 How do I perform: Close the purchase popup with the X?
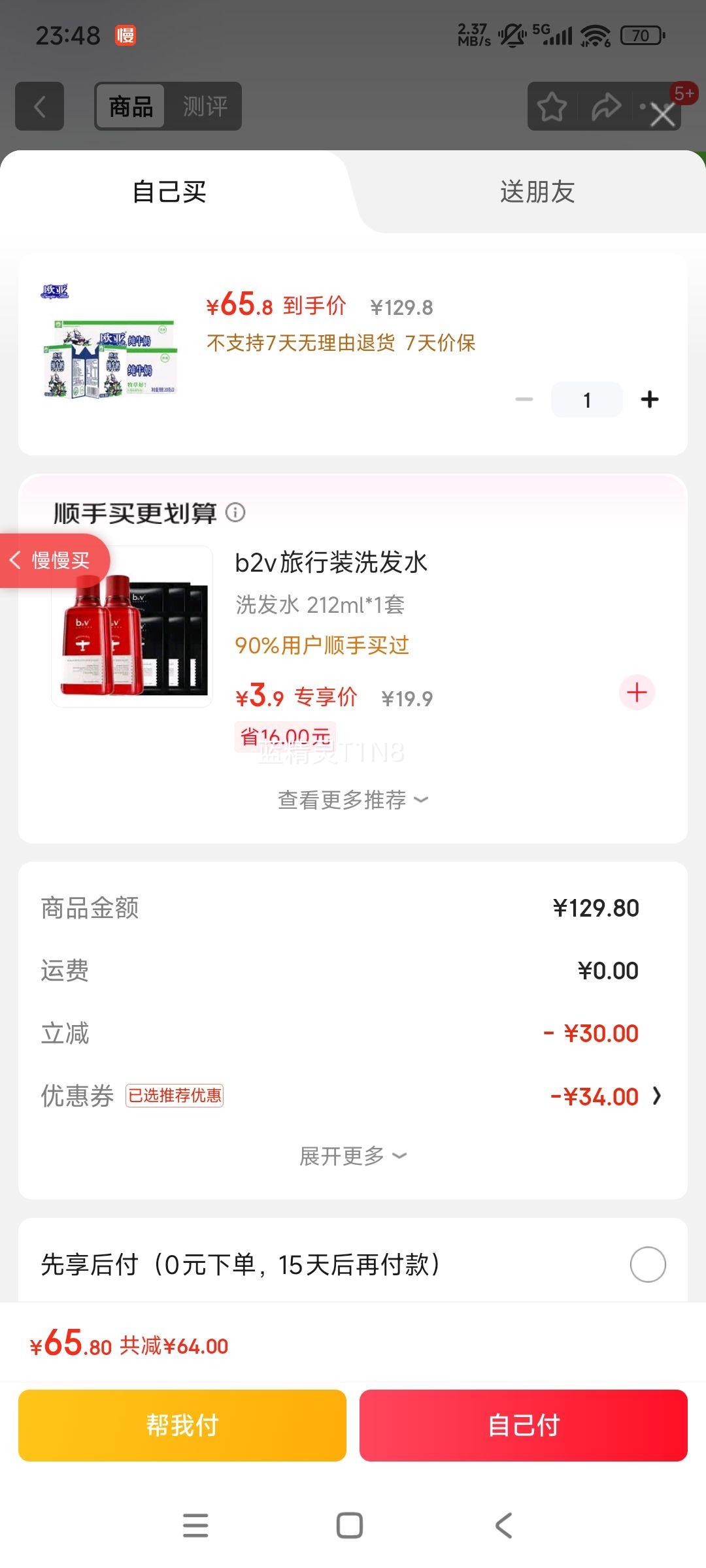(663, 116)
